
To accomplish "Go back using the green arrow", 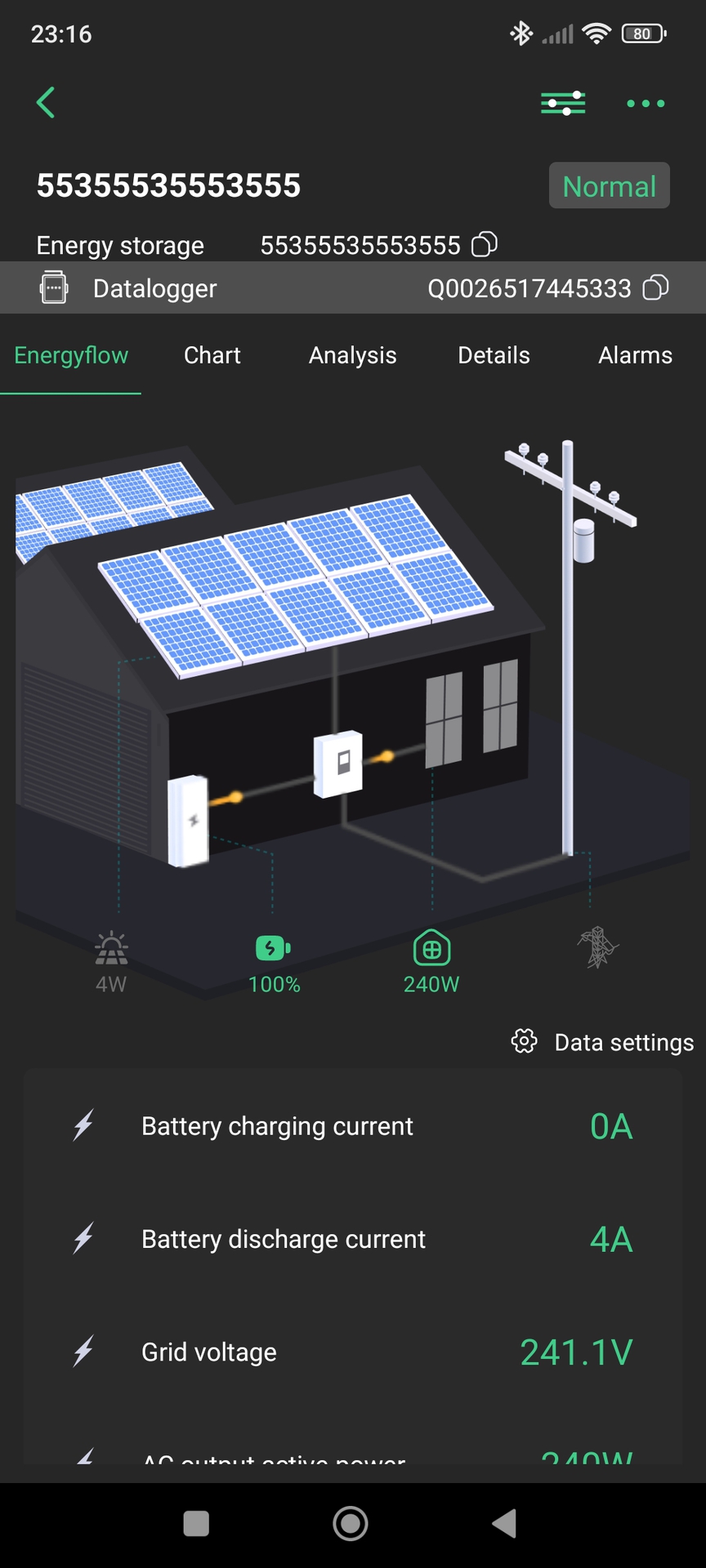I will coord(47,103).
